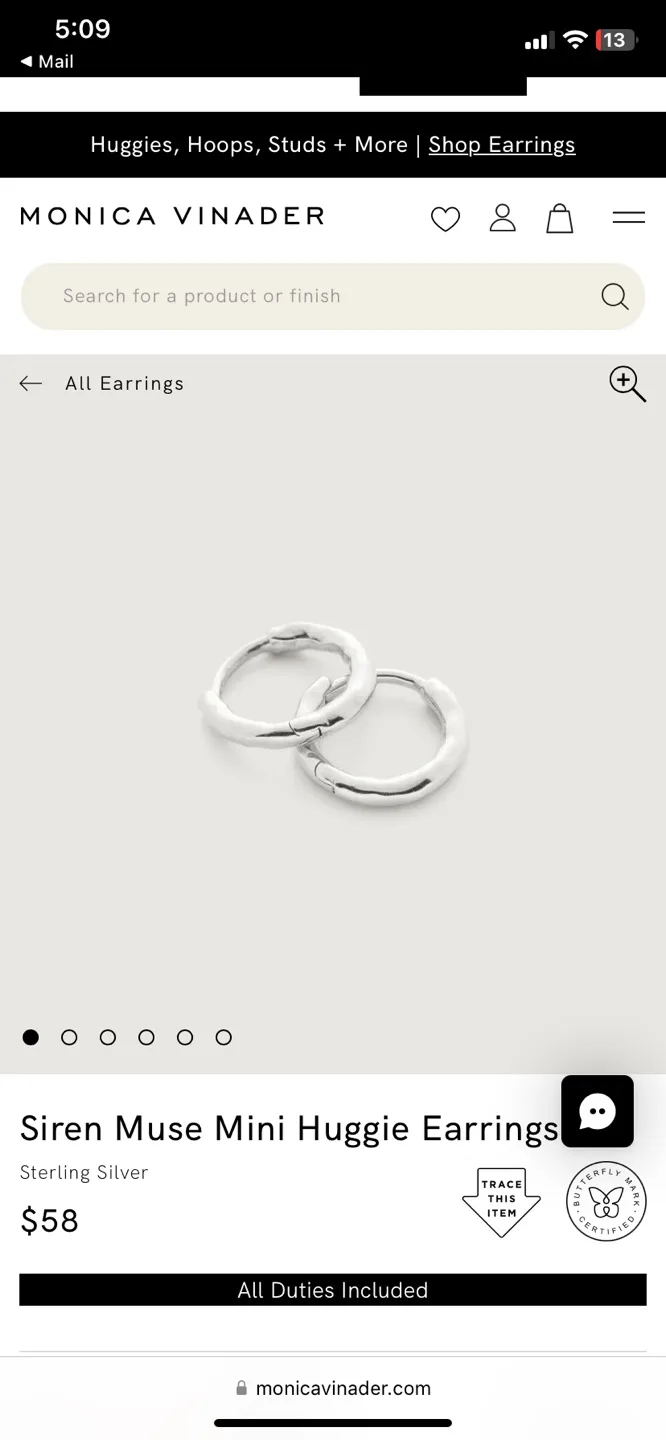Open the Shop Earrings link
Screen dimensions: 666x1440
click(501, 145)
